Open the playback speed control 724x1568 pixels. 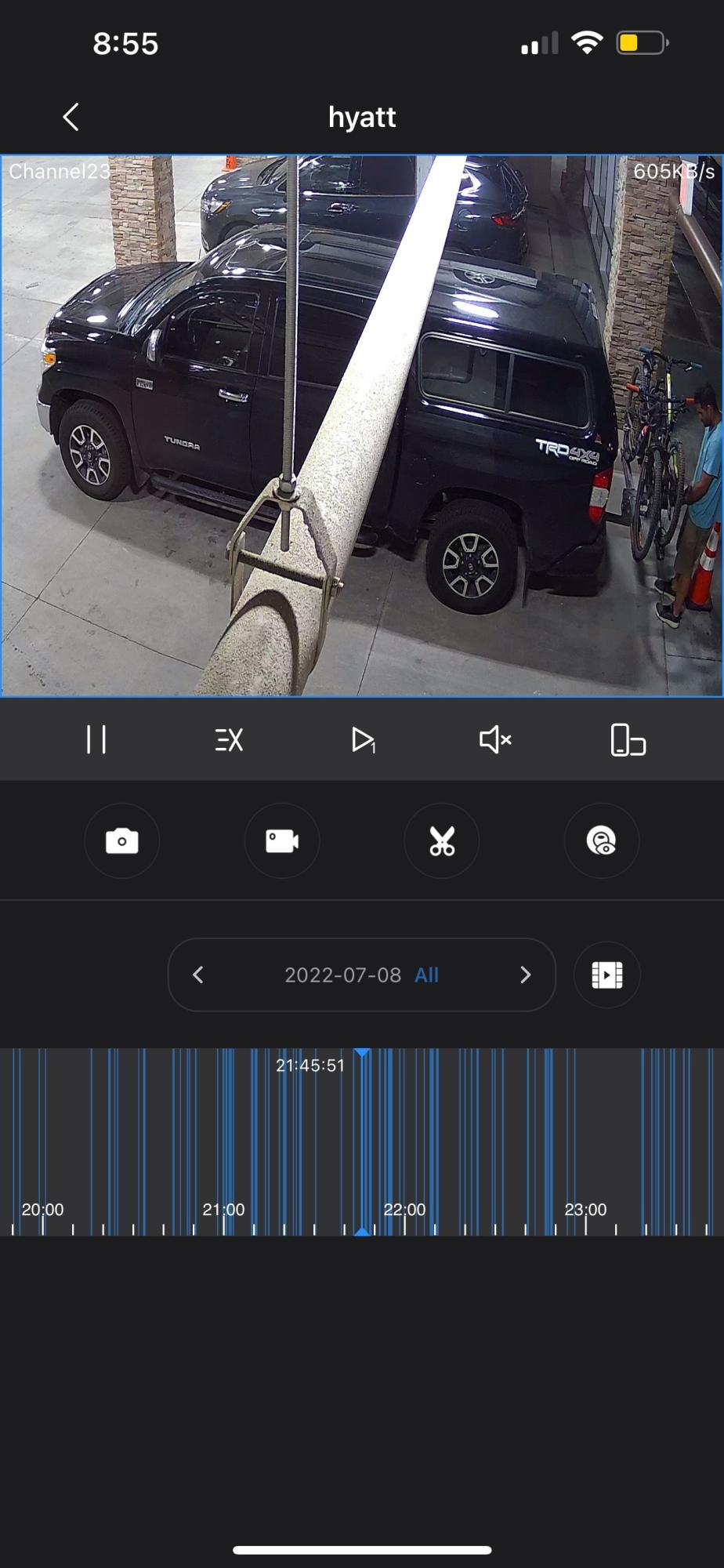pos(229,739)
